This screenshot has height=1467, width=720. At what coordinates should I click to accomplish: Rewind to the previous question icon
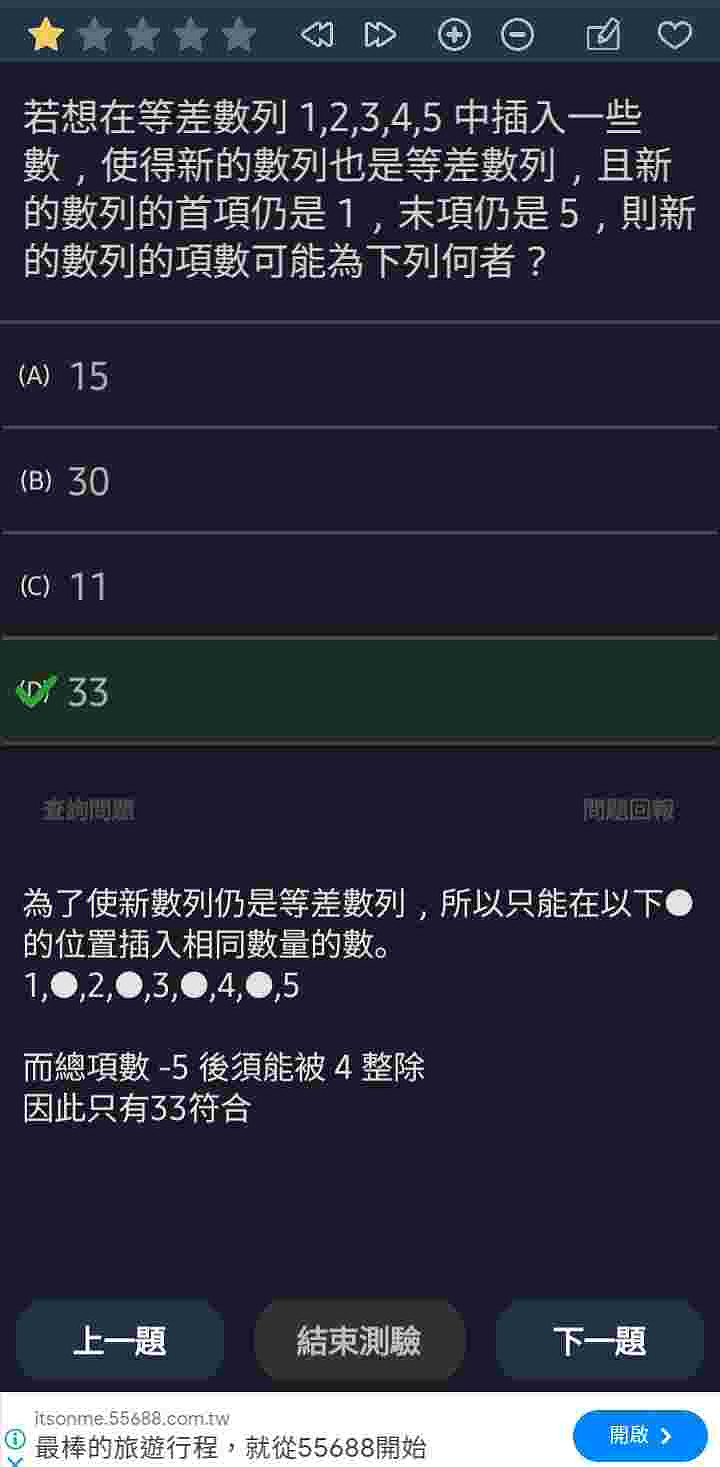[x=317, y=36]
